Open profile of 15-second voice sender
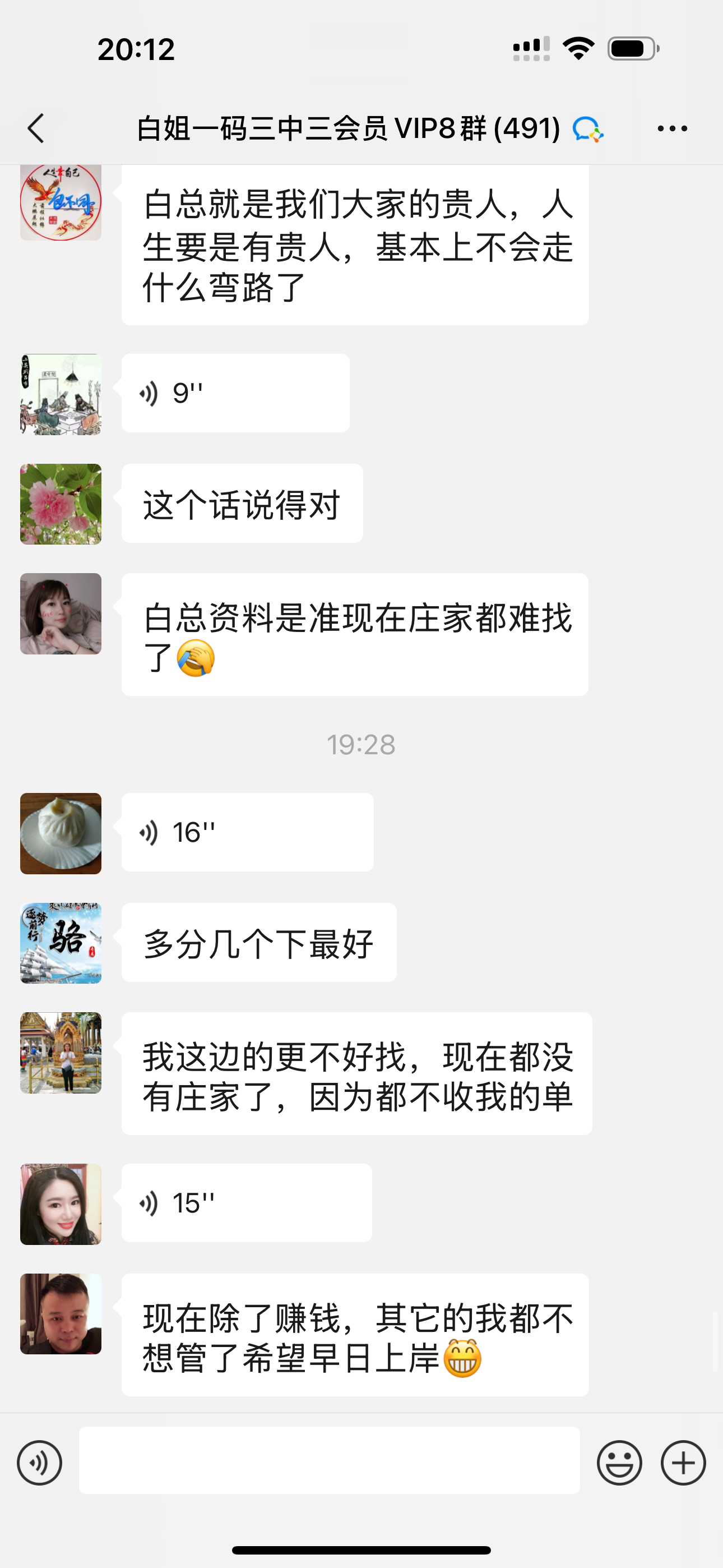723x1568 pixels. (61, 1204)
